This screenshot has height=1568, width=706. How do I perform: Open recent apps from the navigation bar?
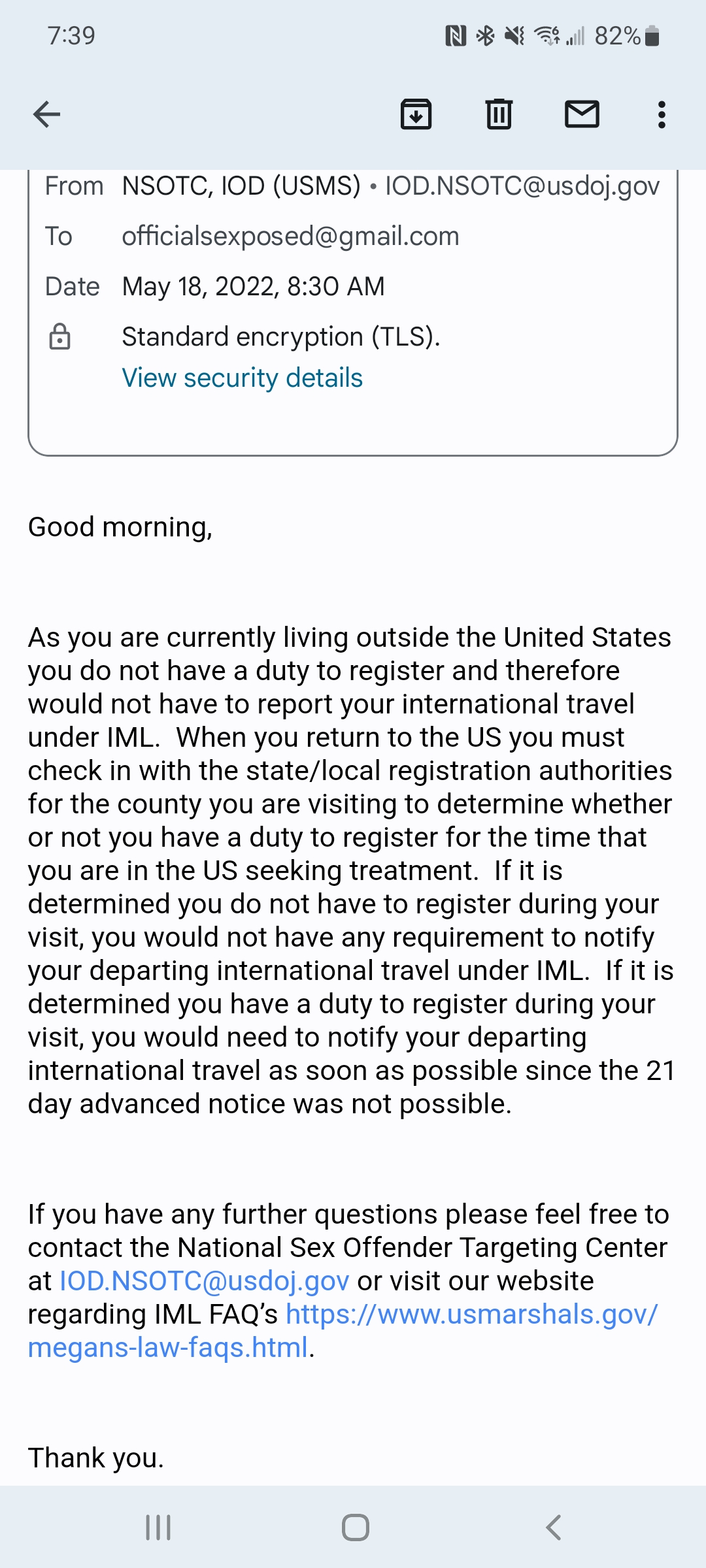tap(158, 1527)
